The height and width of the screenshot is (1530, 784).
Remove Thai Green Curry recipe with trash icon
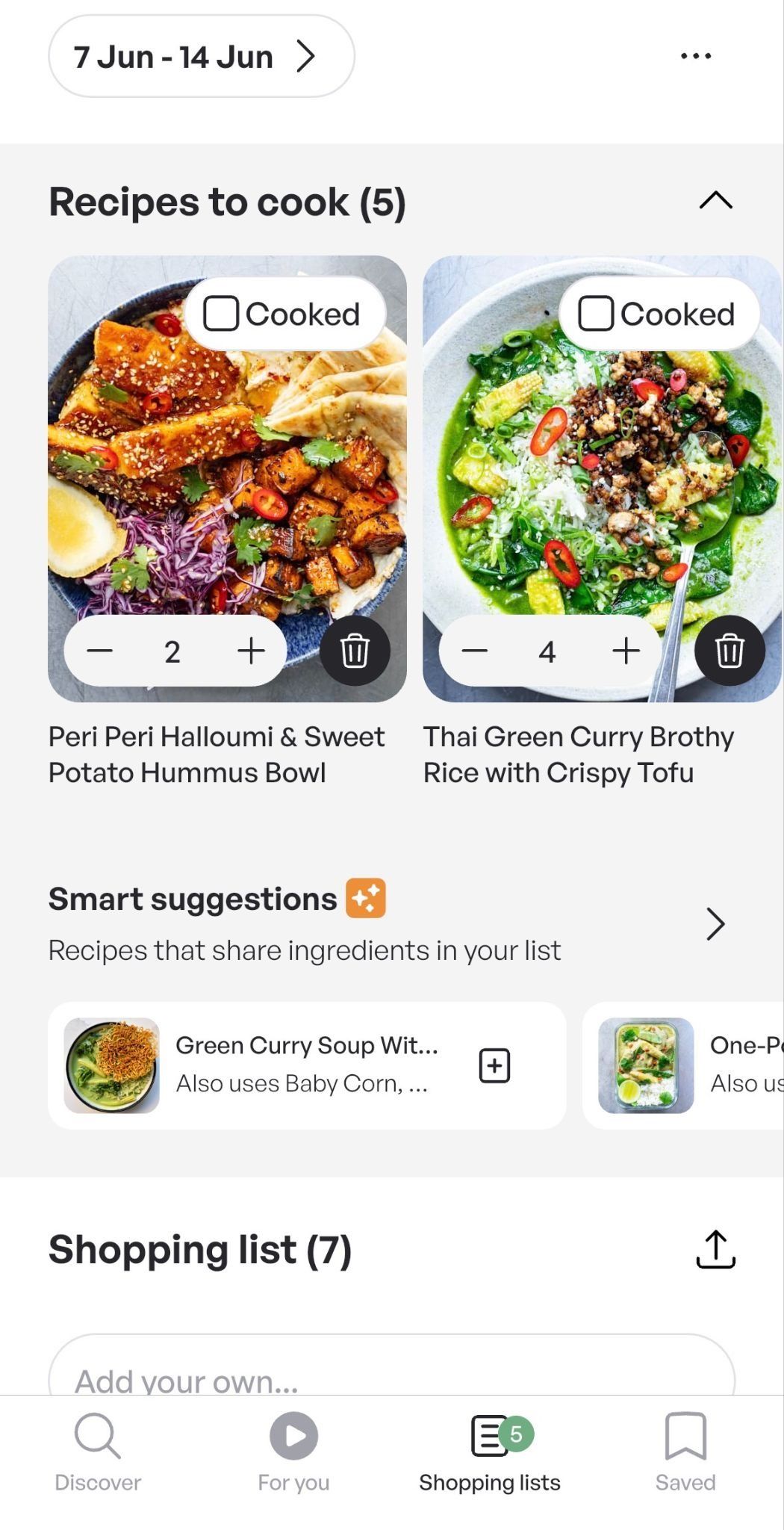pyautogui.click(x=729, y=651)
